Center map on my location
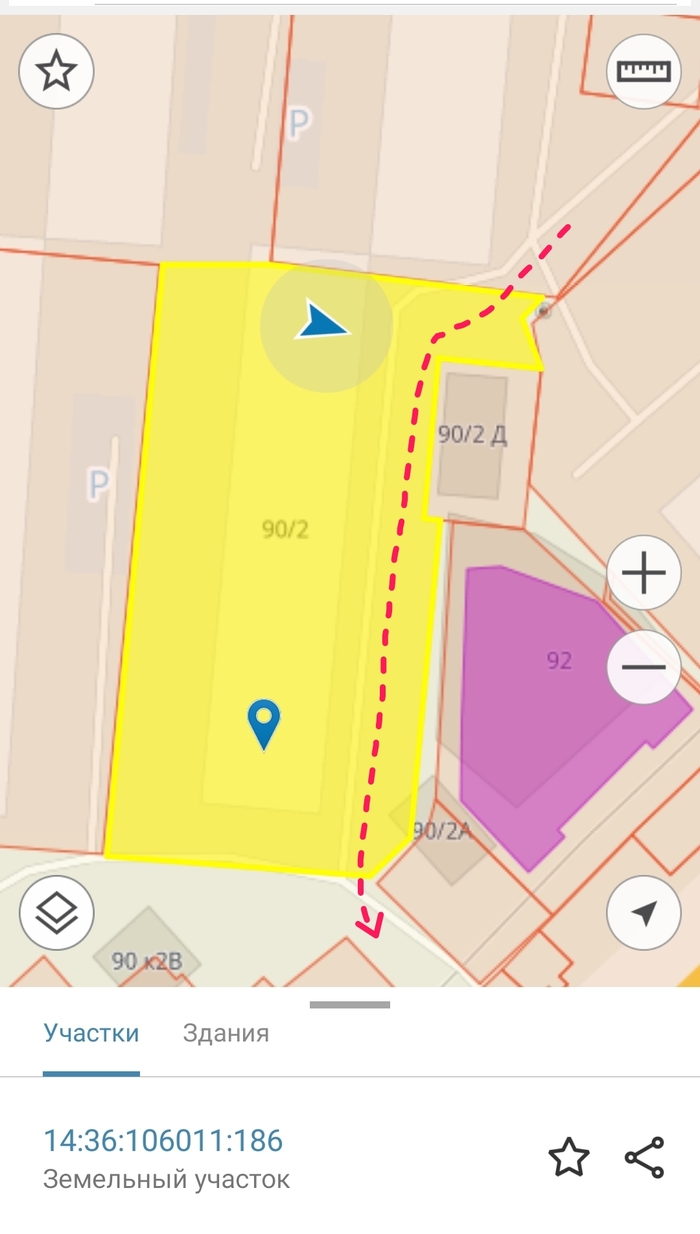The image size is (700, 1234). coord(644,912)
